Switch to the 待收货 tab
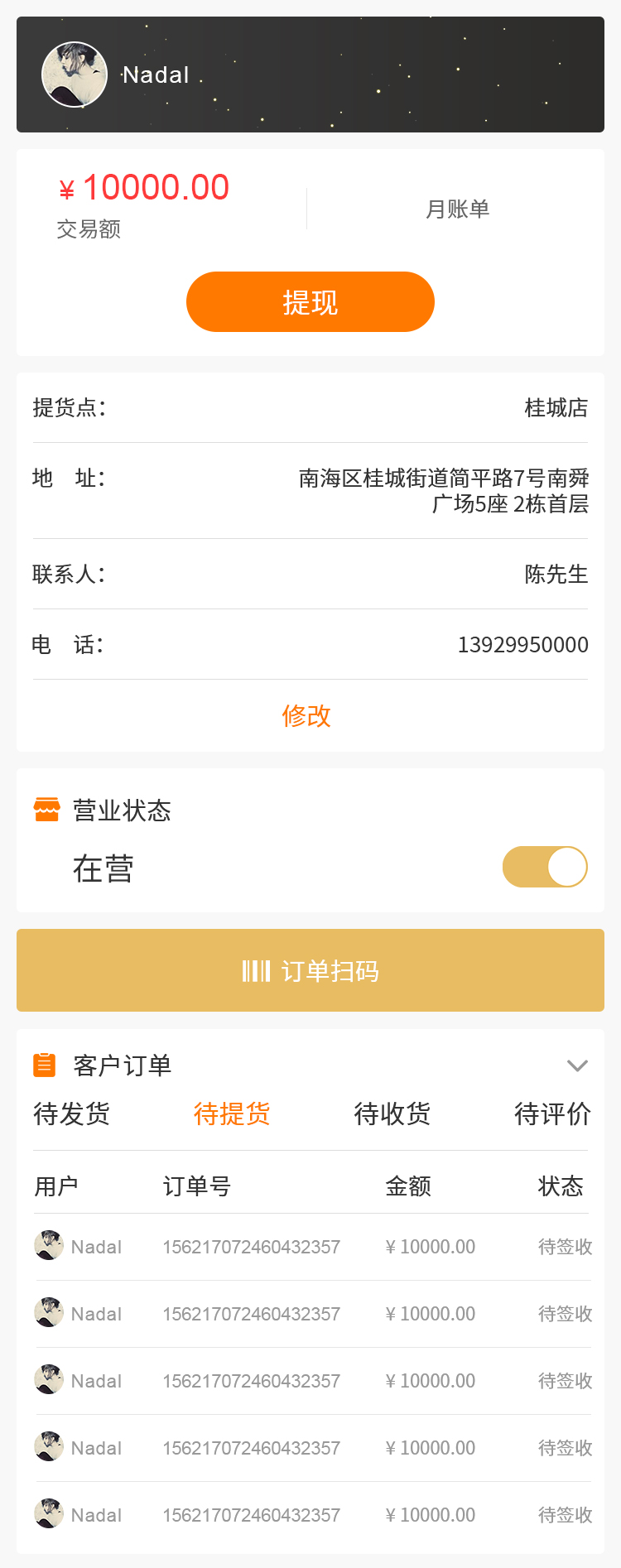Viewport: 621px width, 1568px height. tap(392, 1114)
